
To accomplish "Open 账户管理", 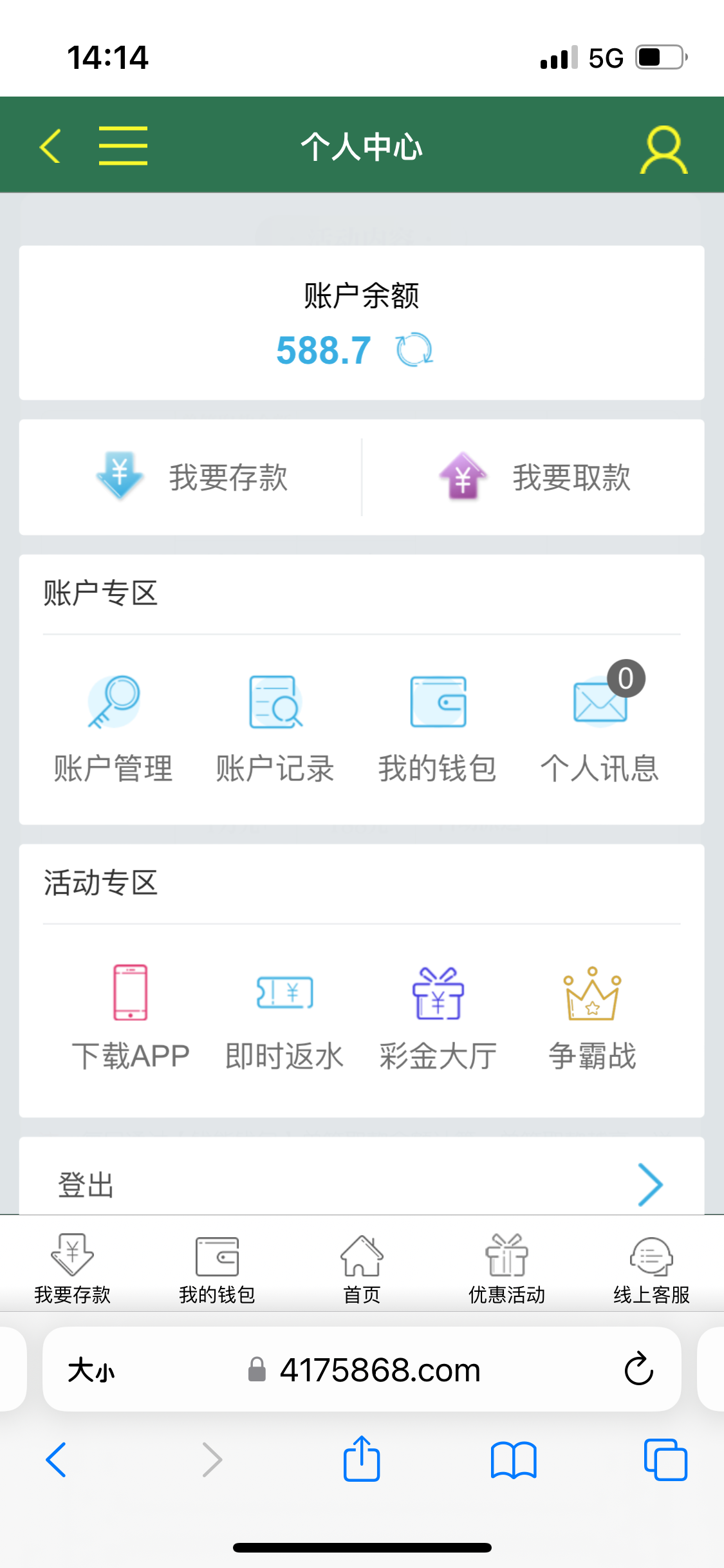I will click(x=113, y=729).
